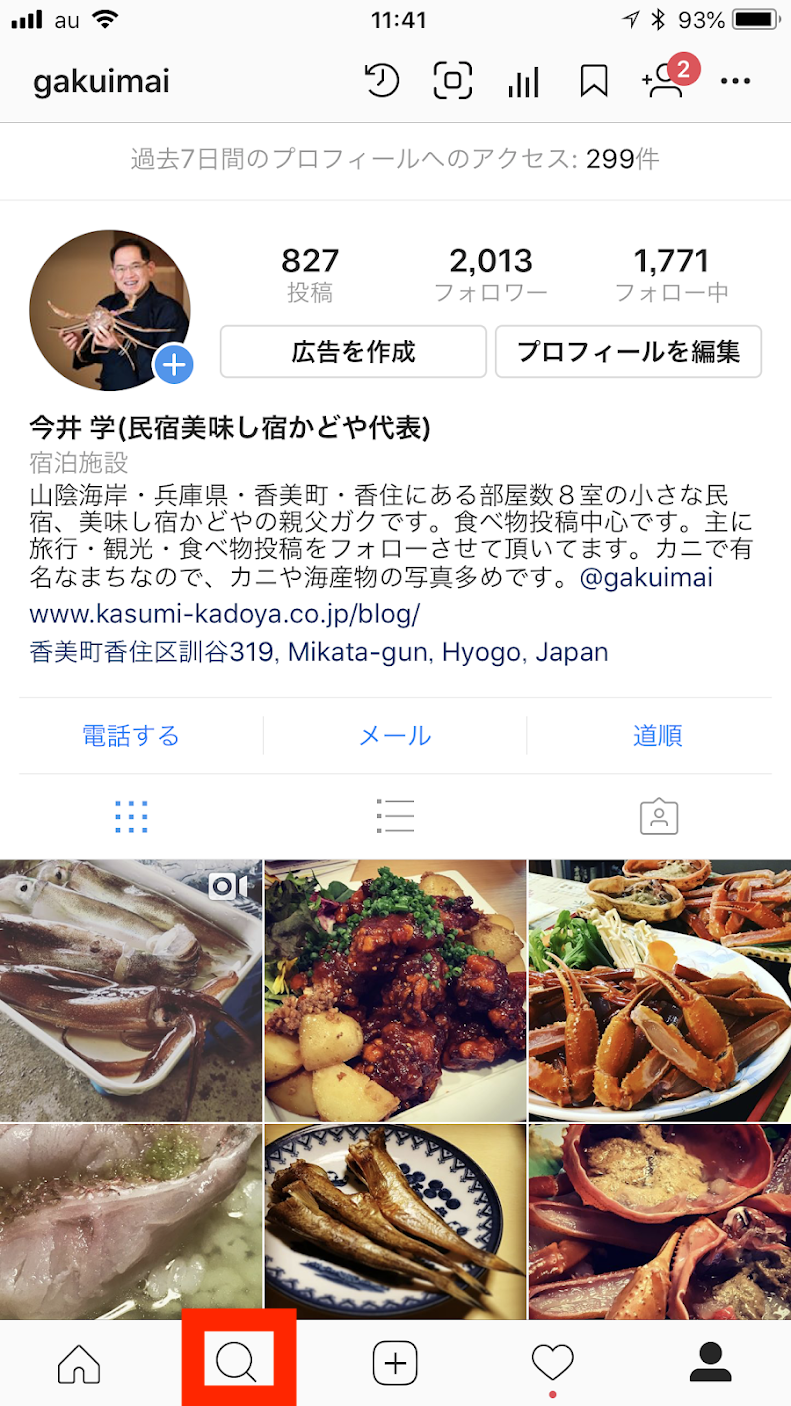Open the www.kasumi-kadoya.co.jp/blog/ link
The height and width of the screenshot is (1406, 791).
point(225,613)
